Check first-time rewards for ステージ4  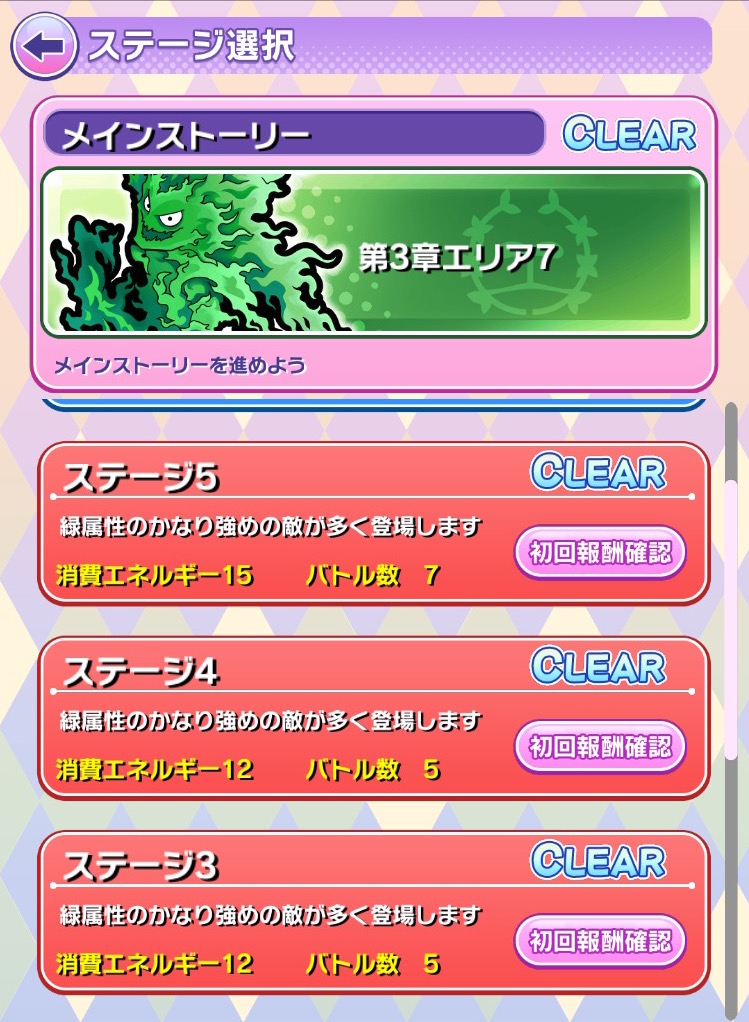(600, 746)
